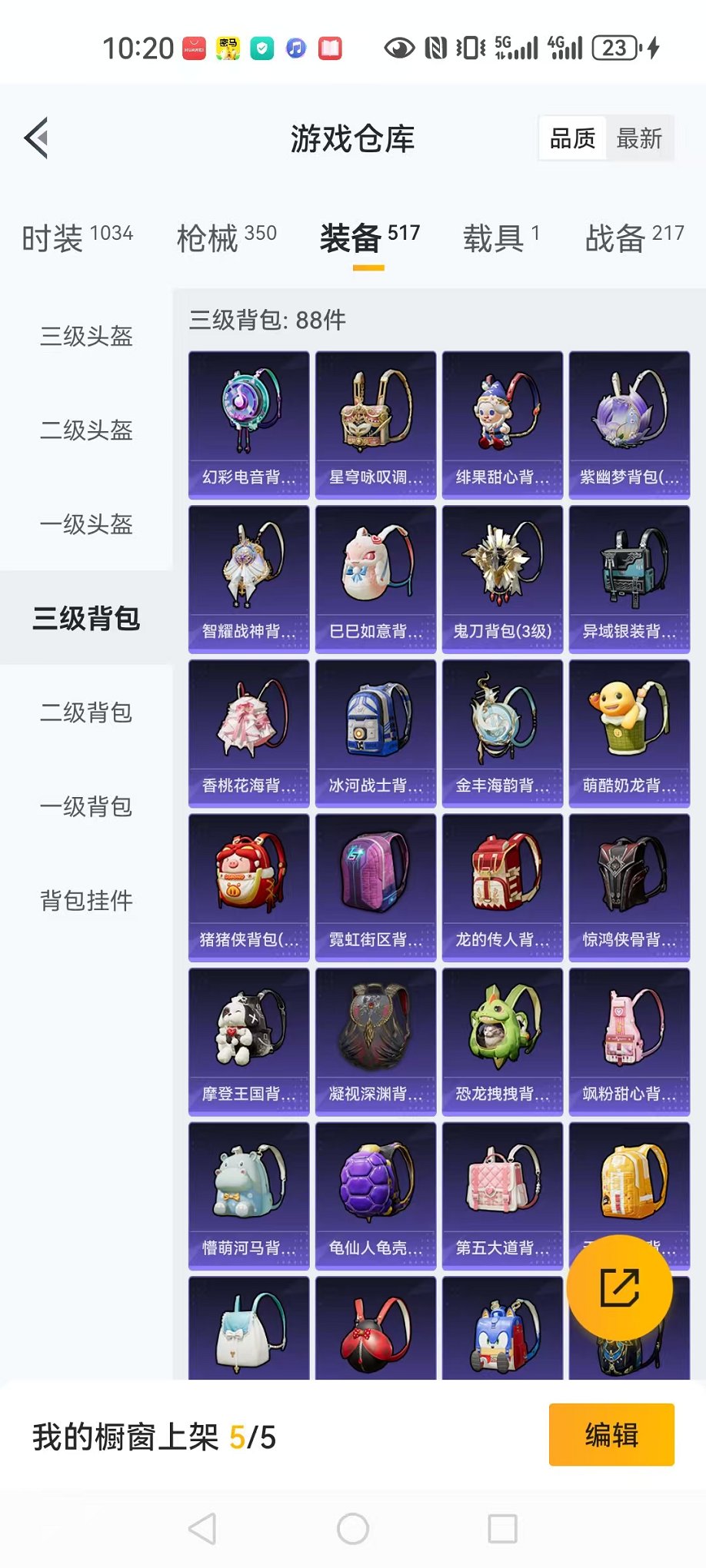Screen dimensions: 706x1568
Task: Switch to the 枪械 tab
Action: tap(226, 238)
